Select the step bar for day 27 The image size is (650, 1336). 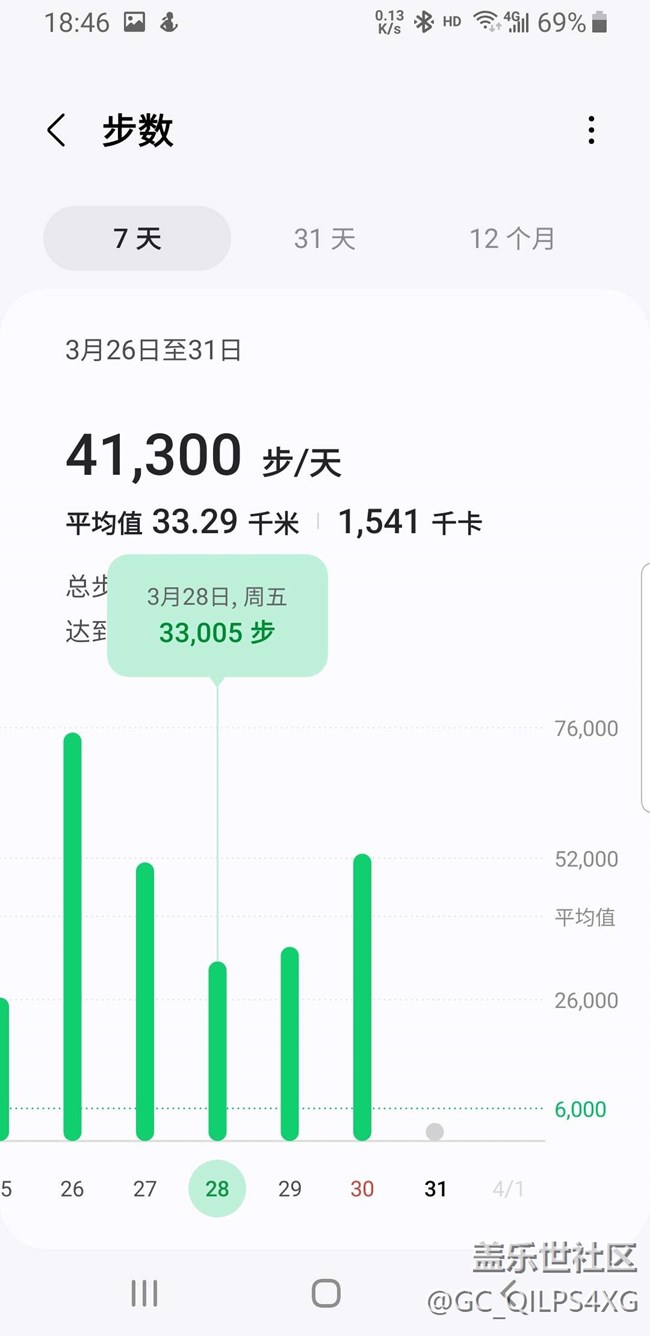[145, 1000]
